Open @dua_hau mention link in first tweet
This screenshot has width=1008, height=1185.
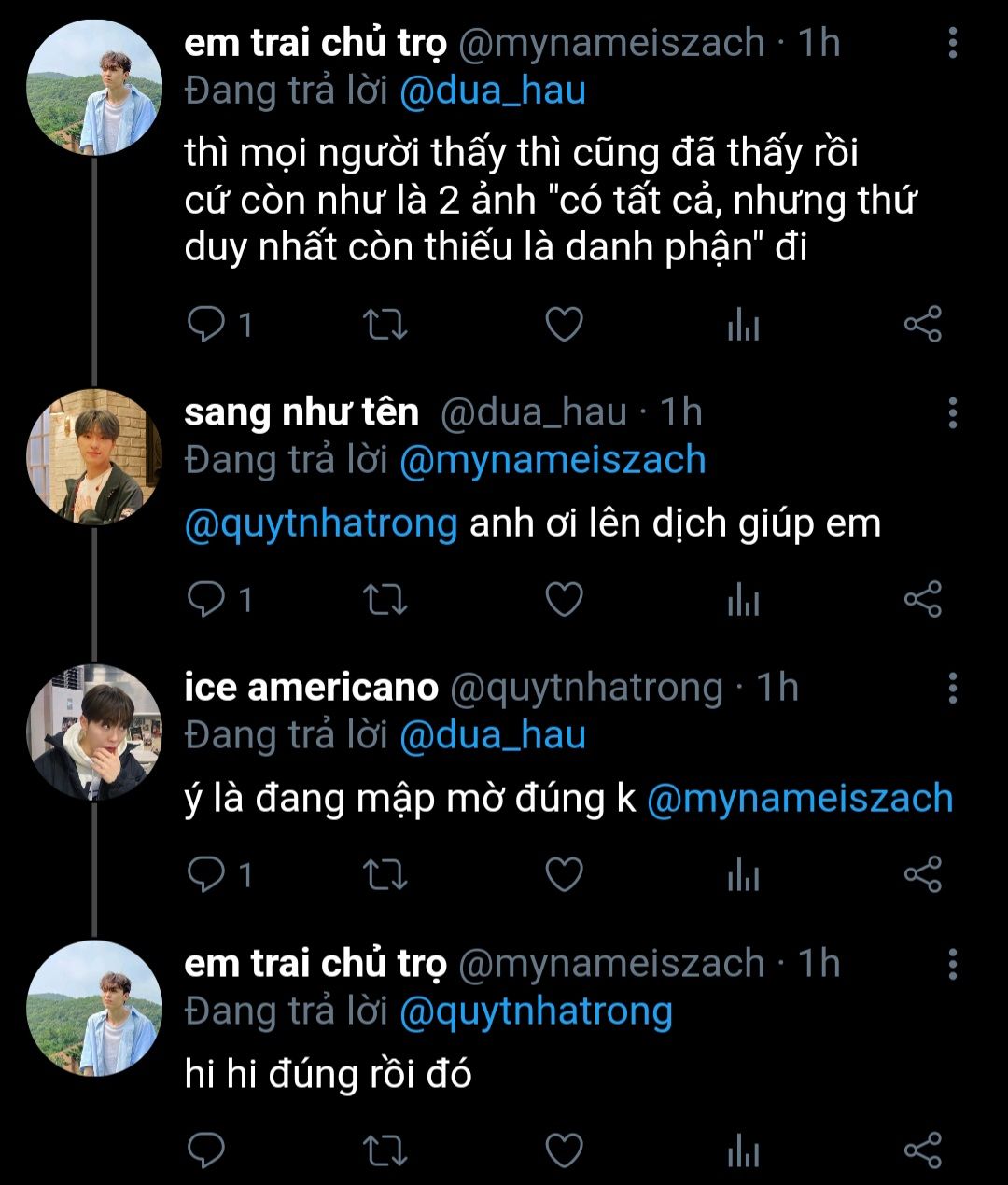tap(492, 91)
